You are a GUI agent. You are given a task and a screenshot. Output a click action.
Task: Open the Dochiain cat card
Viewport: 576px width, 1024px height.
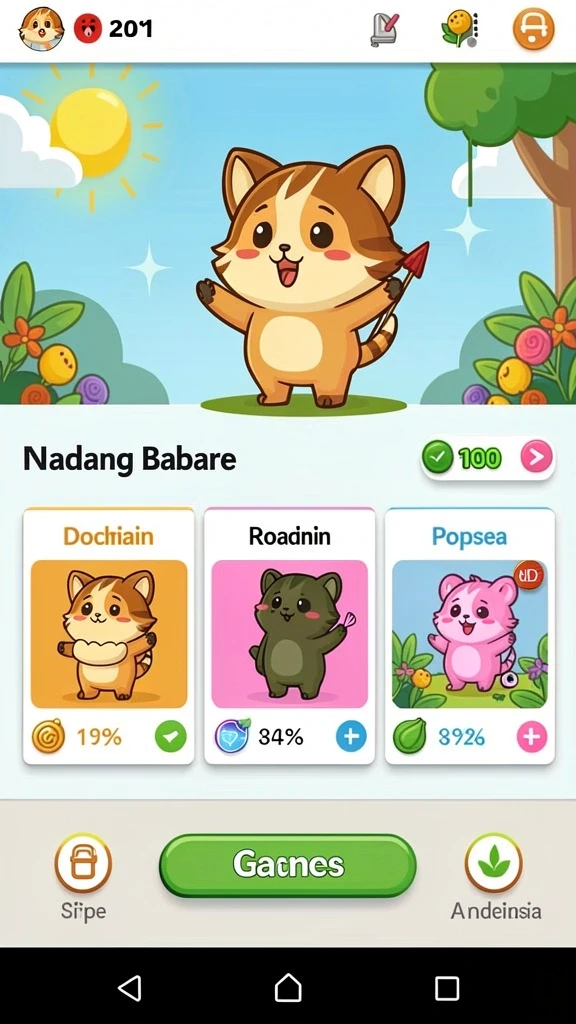[x=108, y=636]
